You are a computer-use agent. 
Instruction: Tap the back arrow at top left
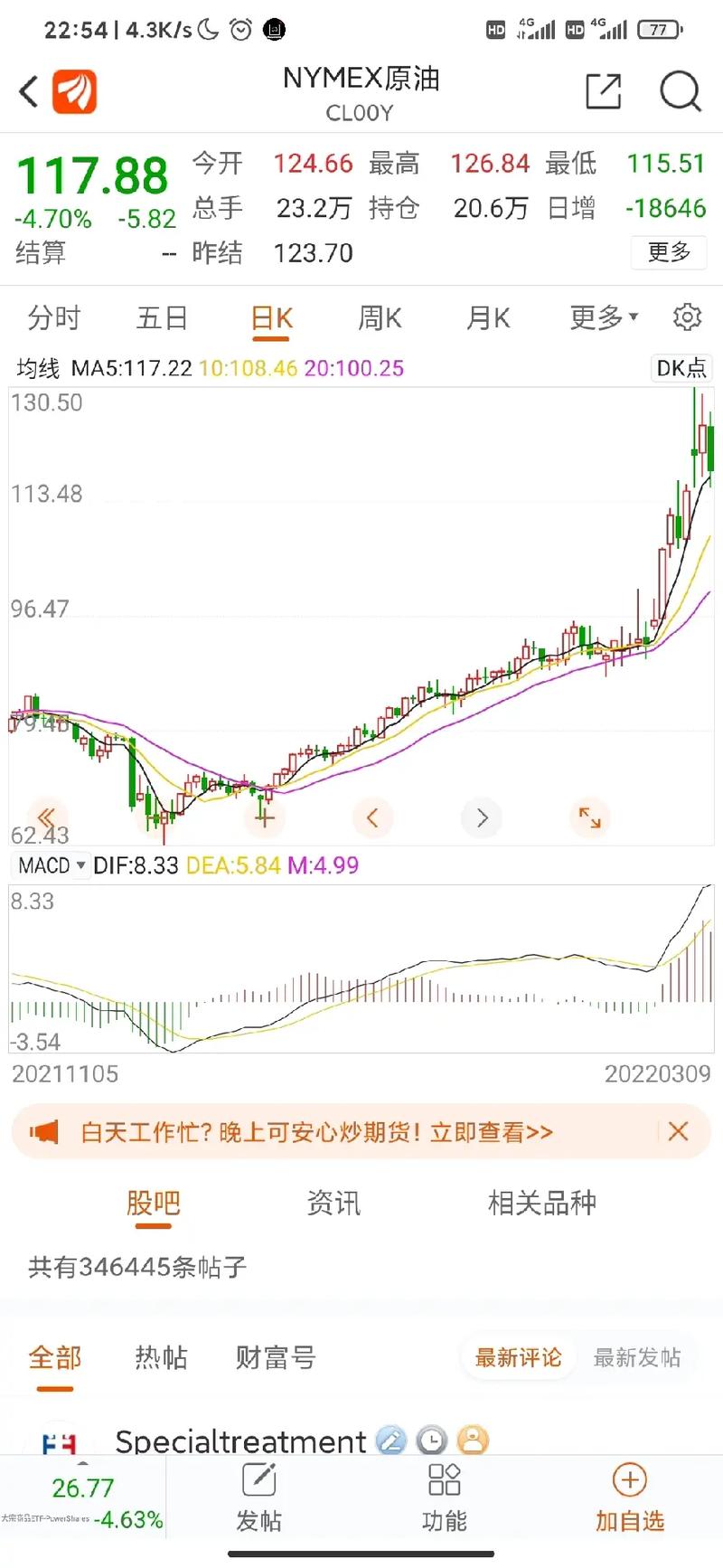[26, 91]
